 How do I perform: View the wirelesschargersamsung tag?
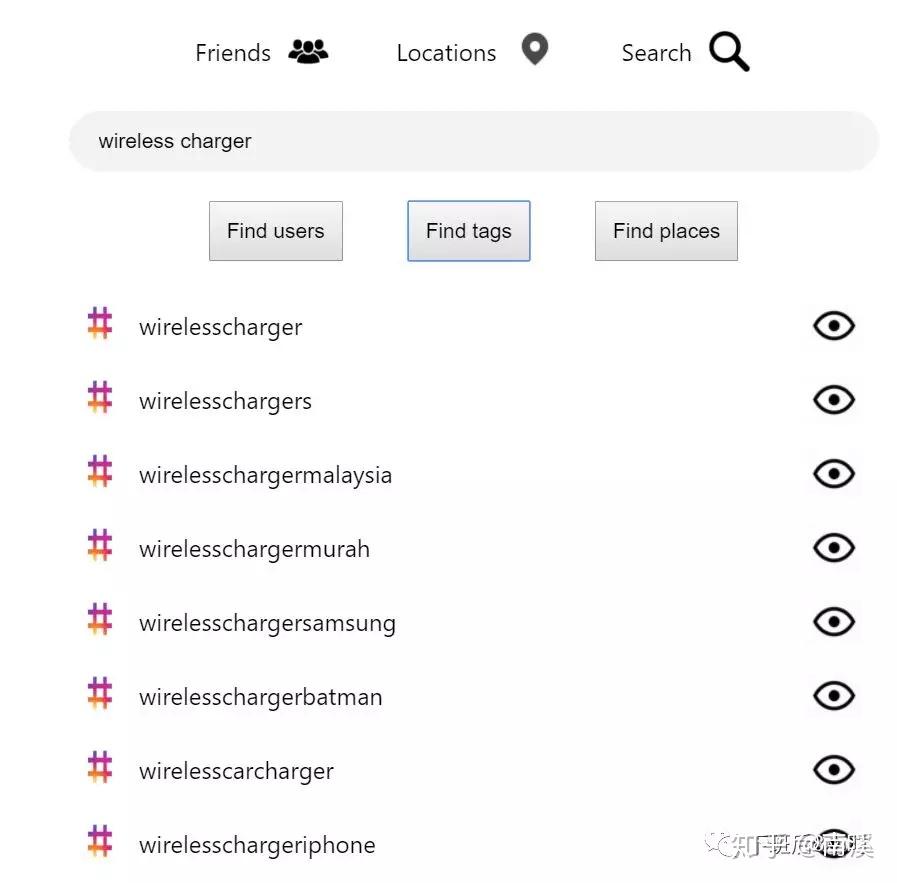pyautogui.click(x=267, y=623)
